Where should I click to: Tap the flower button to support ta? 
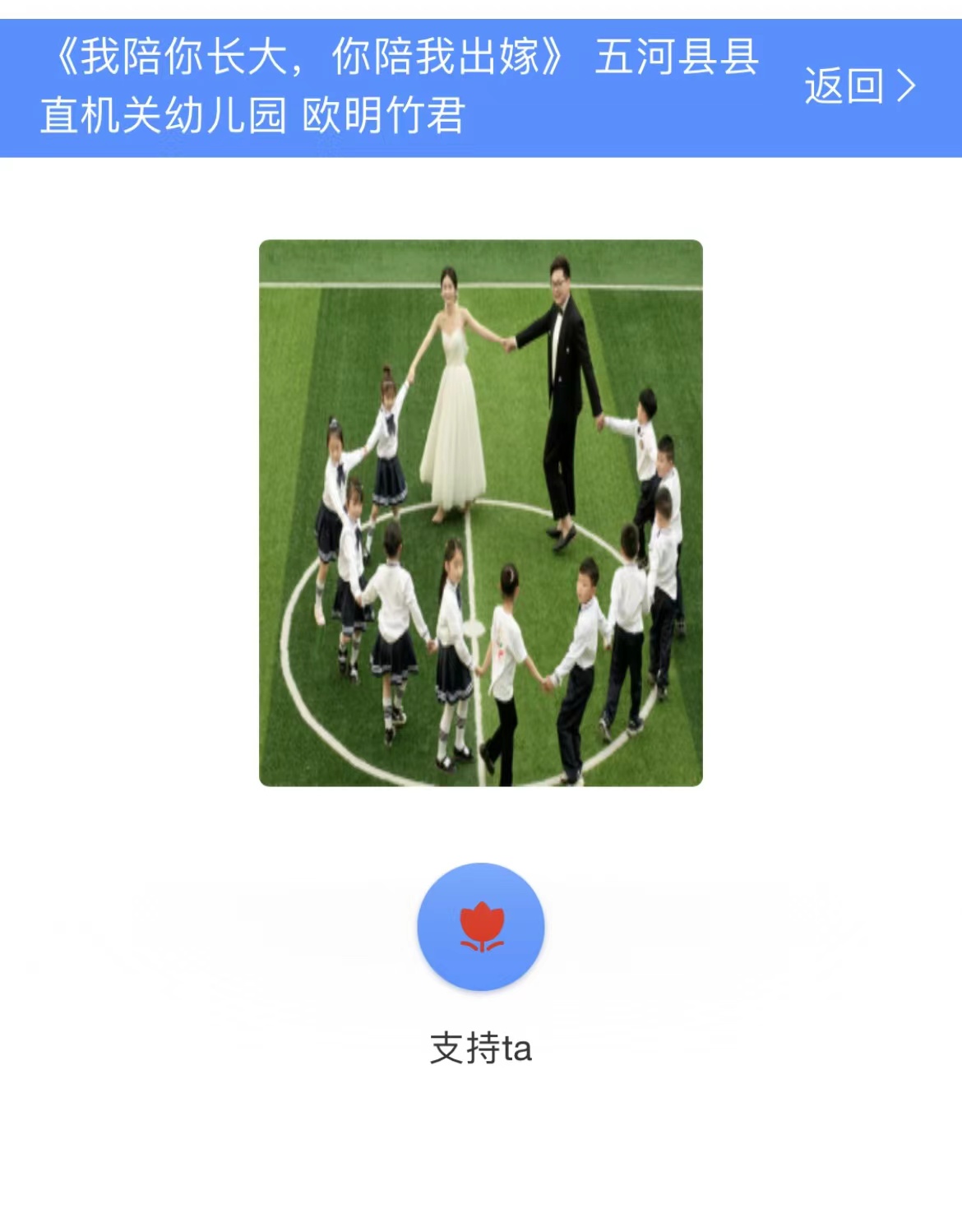(481, 926)
